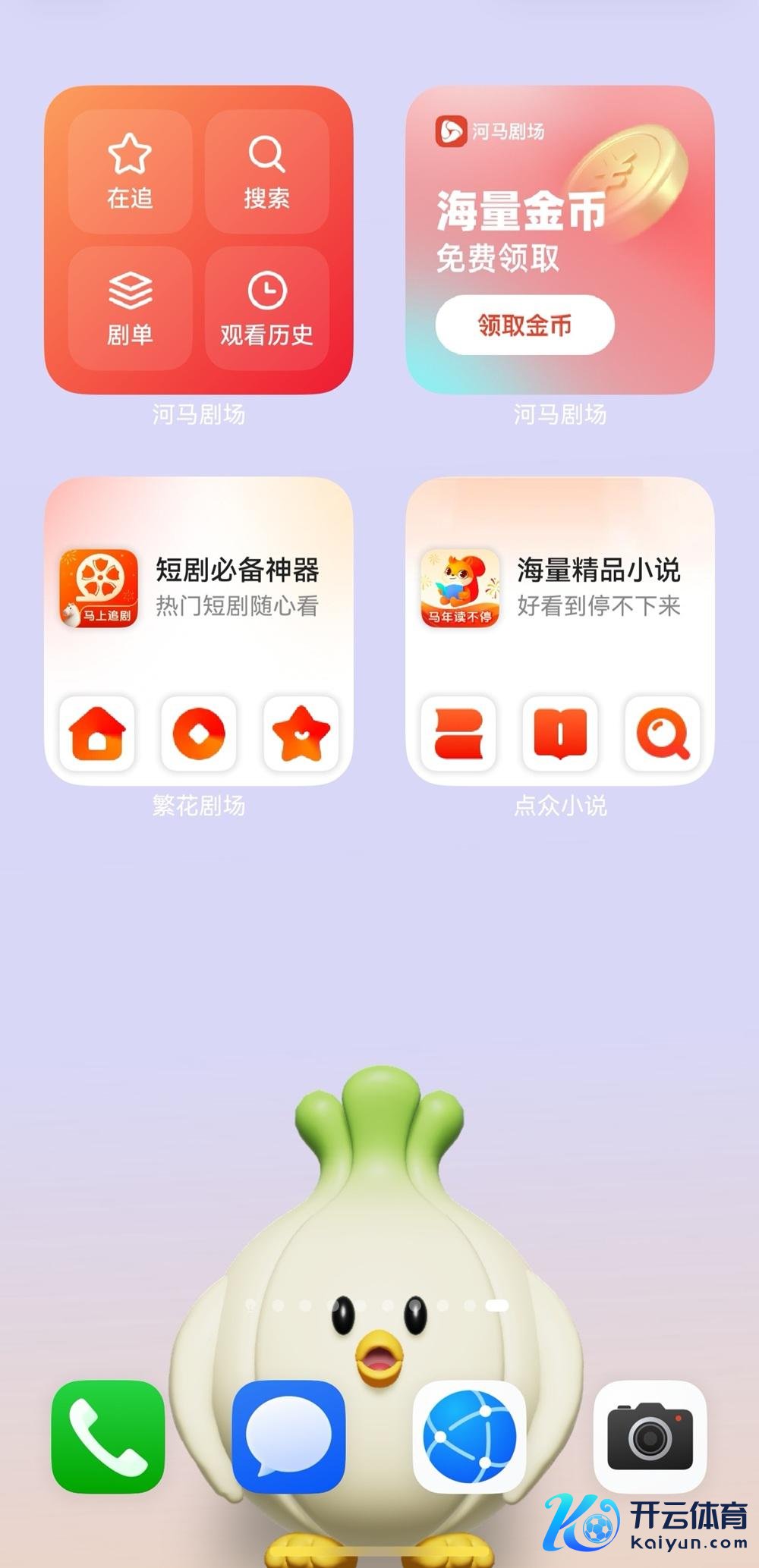Tap the bookshelf icon in 点众小说 widget
This screenshot has height=1568, width=759.
(x=458, y=734)
